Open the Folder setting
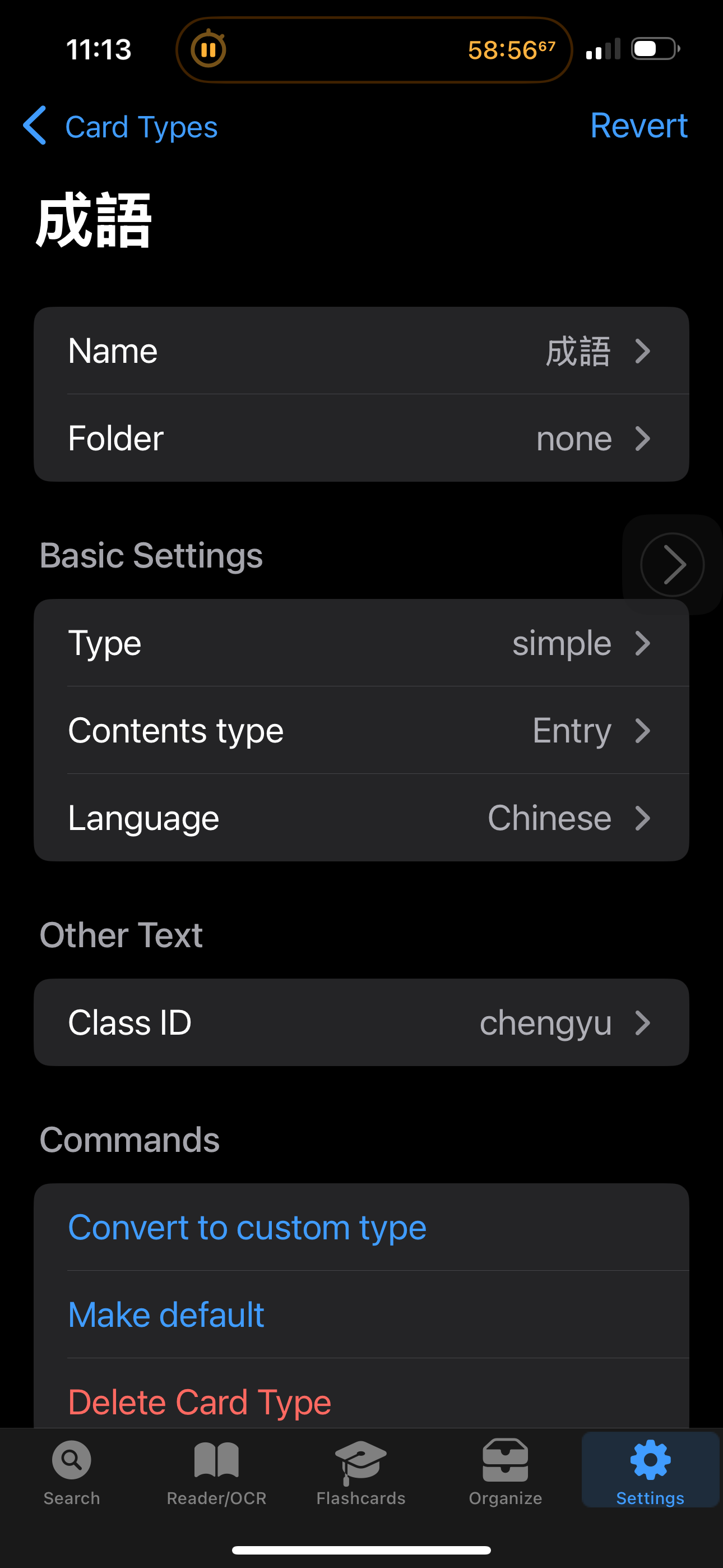This screenshot has height=1568, width=723. pyautogui.click(x=361, y=438)
